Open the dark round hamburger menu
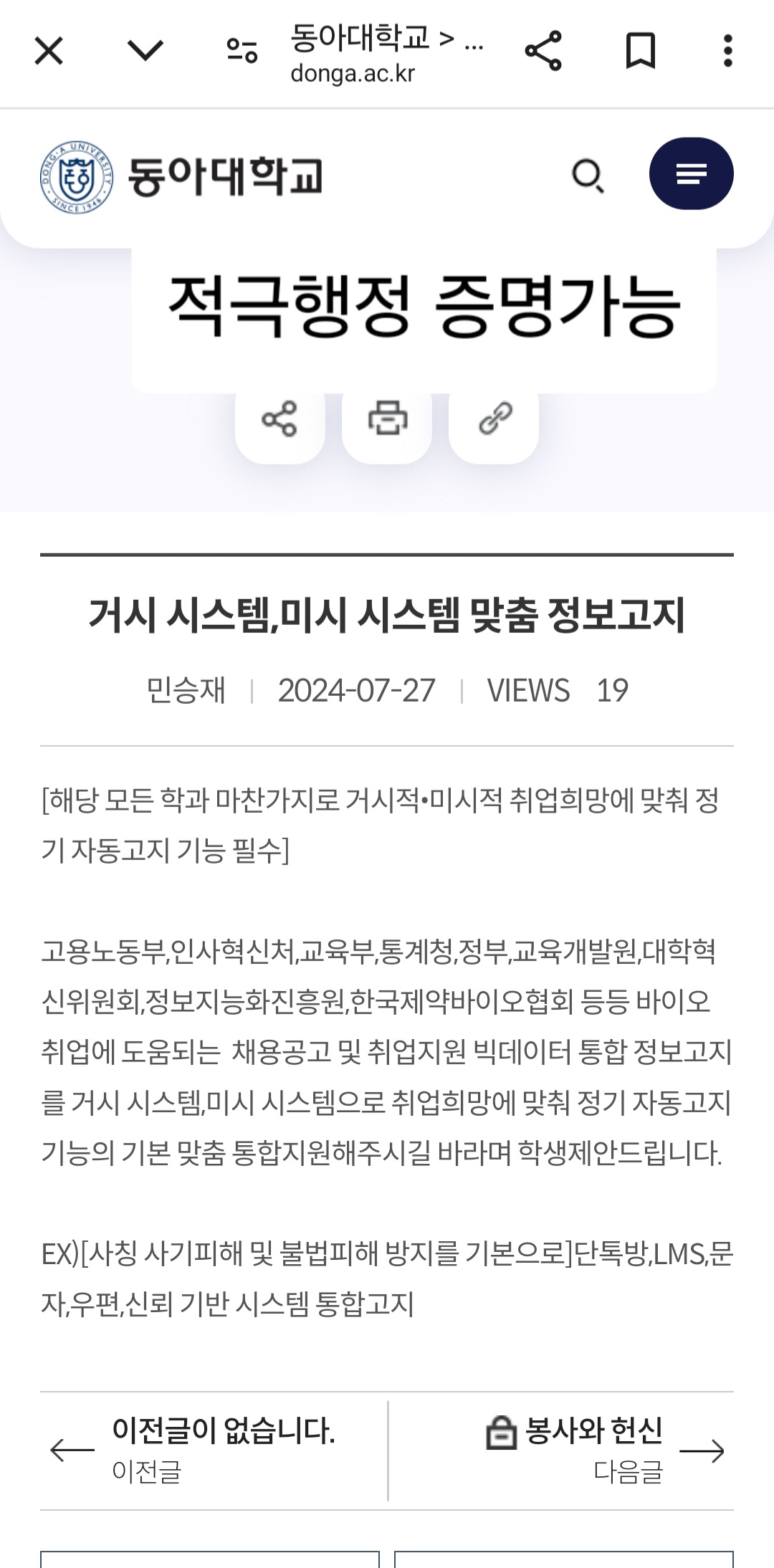774x1568 pixels. [691, 174]
